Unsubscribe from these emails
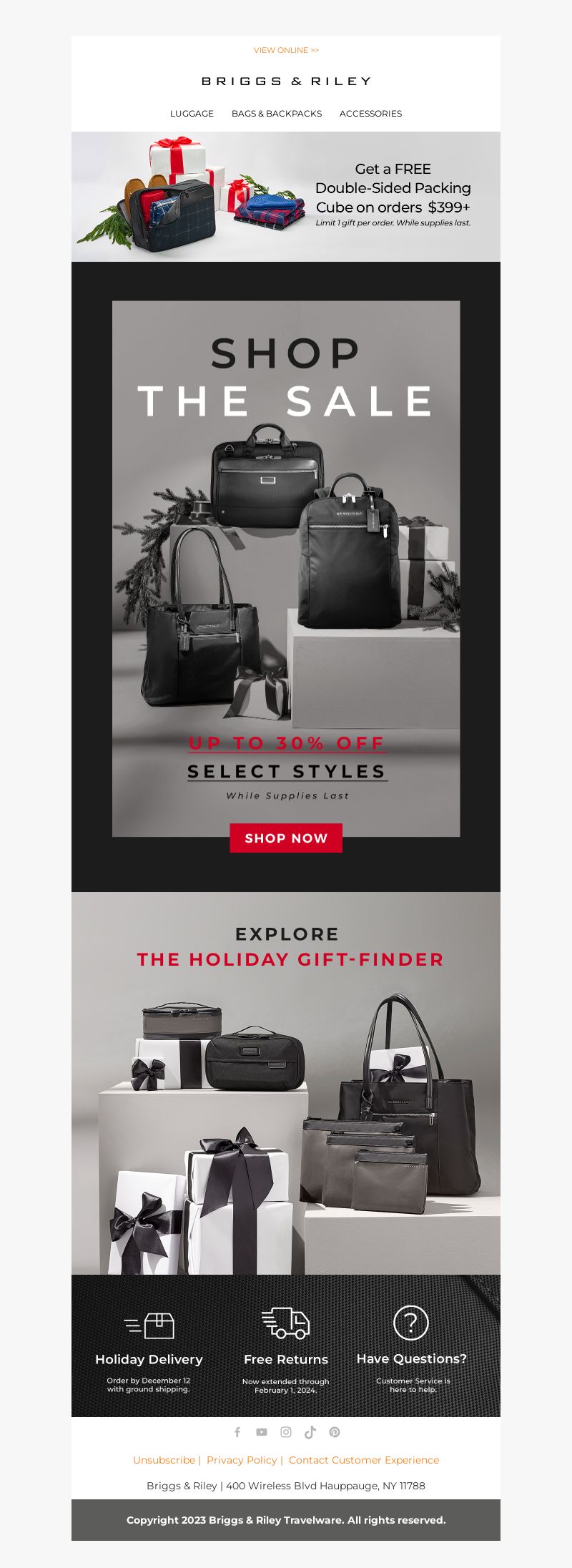This screenshot has height=1568, width=572. 164,1460
